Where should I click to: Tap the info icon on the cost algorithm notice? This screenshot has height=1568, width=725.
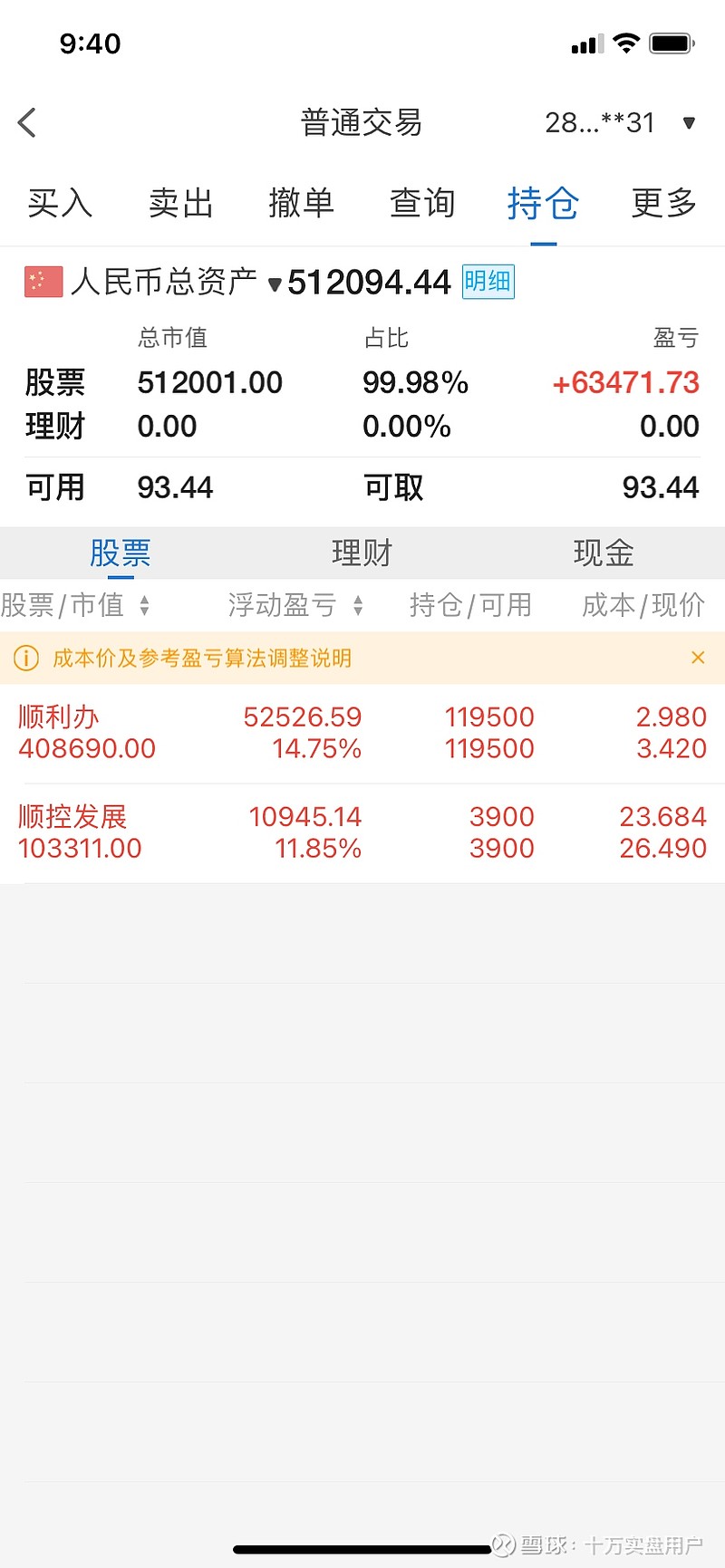26,659
